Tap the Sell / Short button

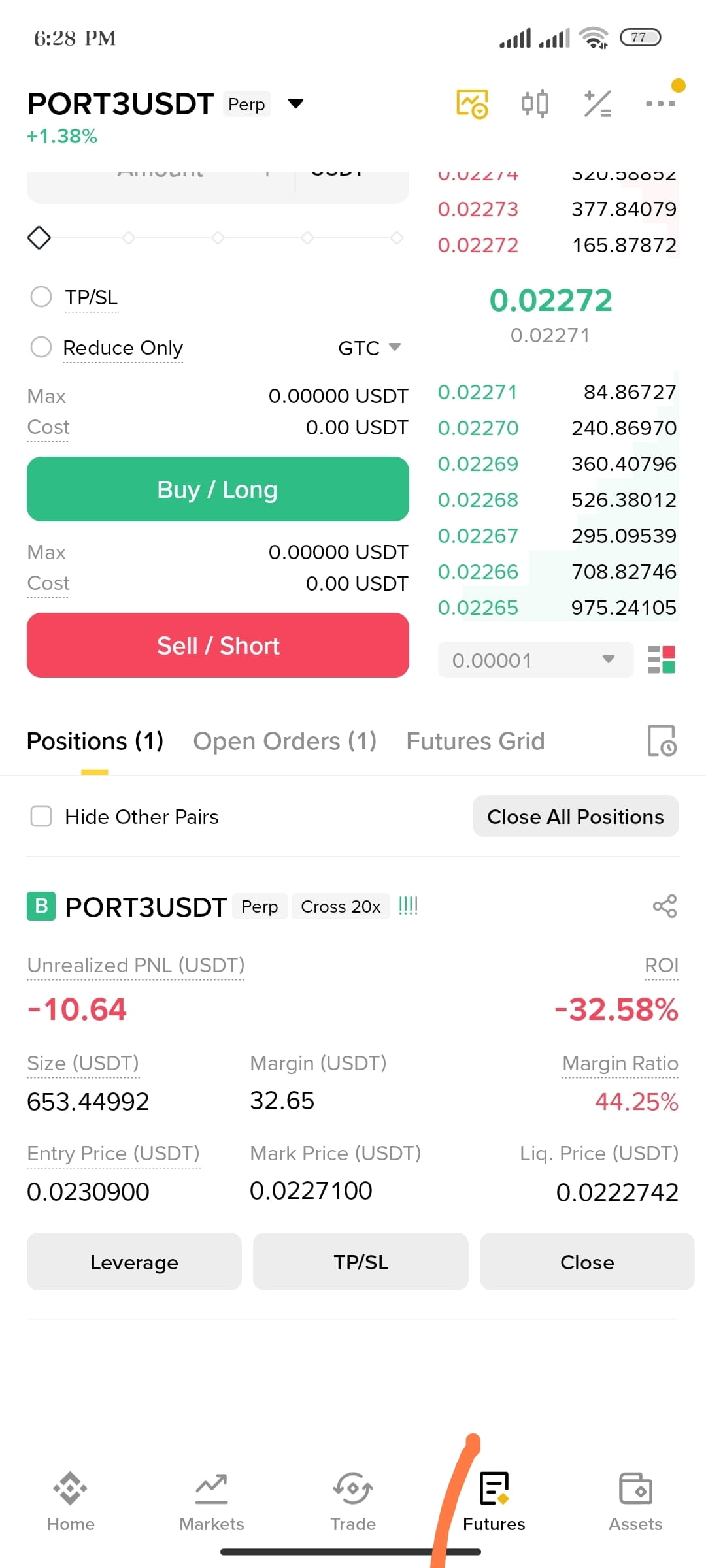coord(218,645)
